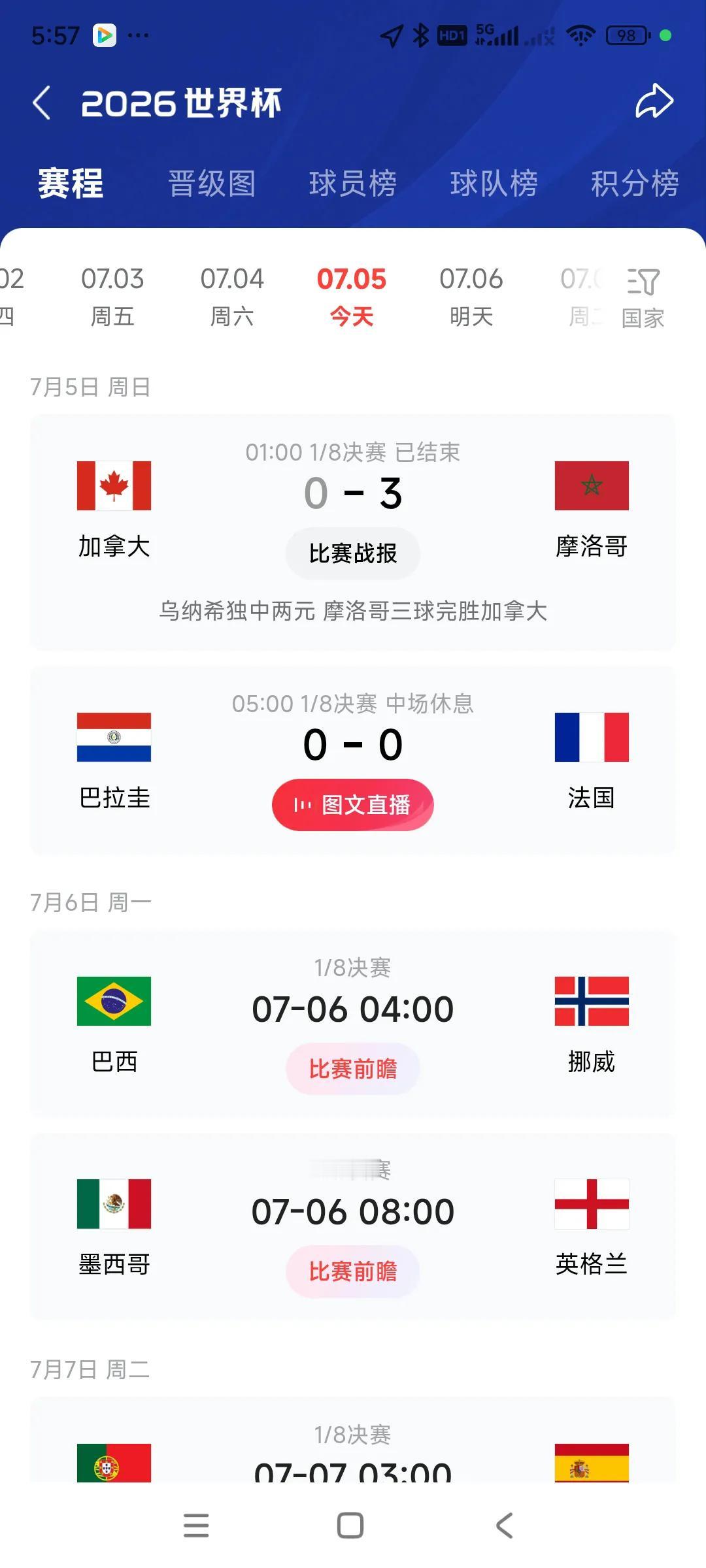The image size is (706, 1568).
Task: Jump to 07.06 明天 schedule
Action: tap(471, 297)
